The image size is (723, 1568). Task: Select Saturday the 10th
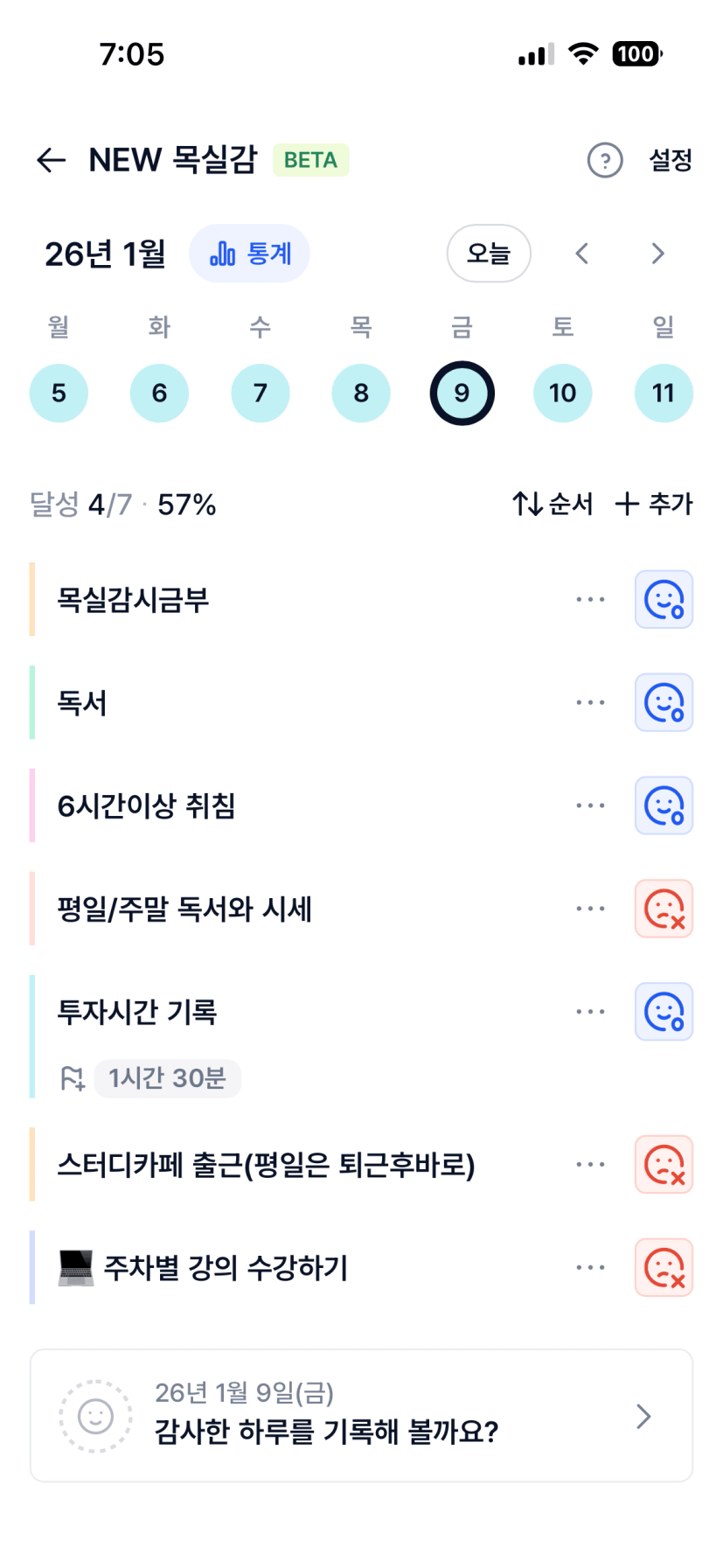point(562,393)
